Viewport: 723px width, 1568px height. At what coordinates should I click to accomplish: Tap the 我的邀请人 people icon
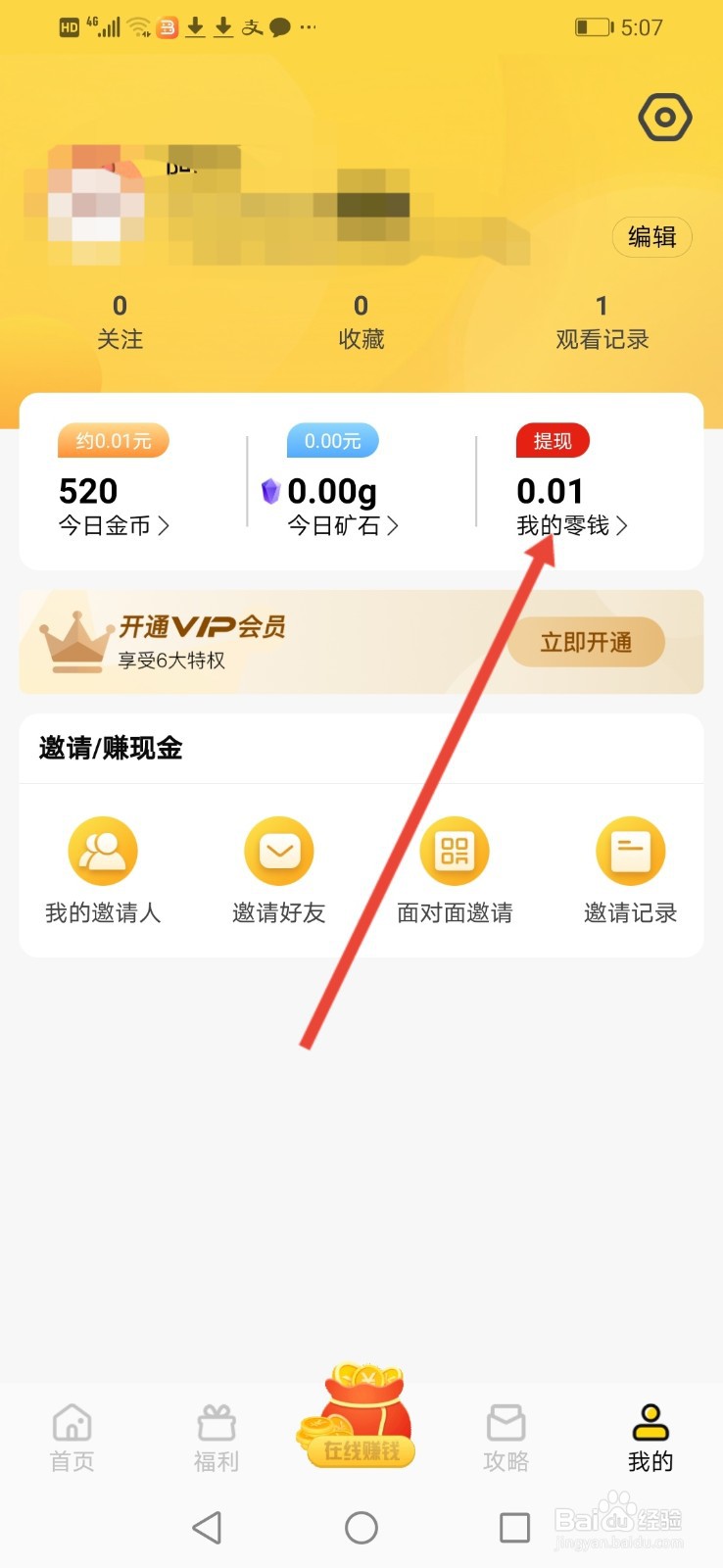(x=102, y=851)
